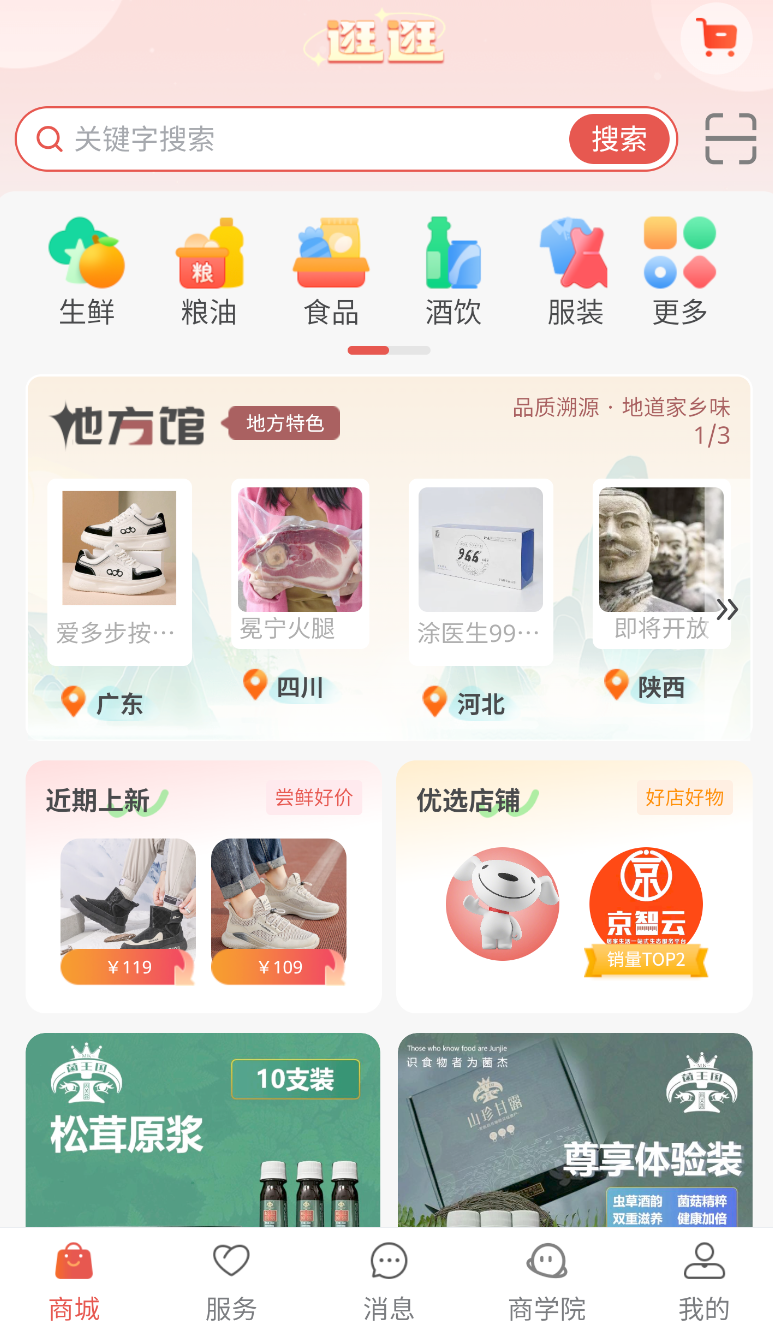Browse the 酒饮 category
This screenshot has height=1327, width=773.
click(x=453, y=272)
